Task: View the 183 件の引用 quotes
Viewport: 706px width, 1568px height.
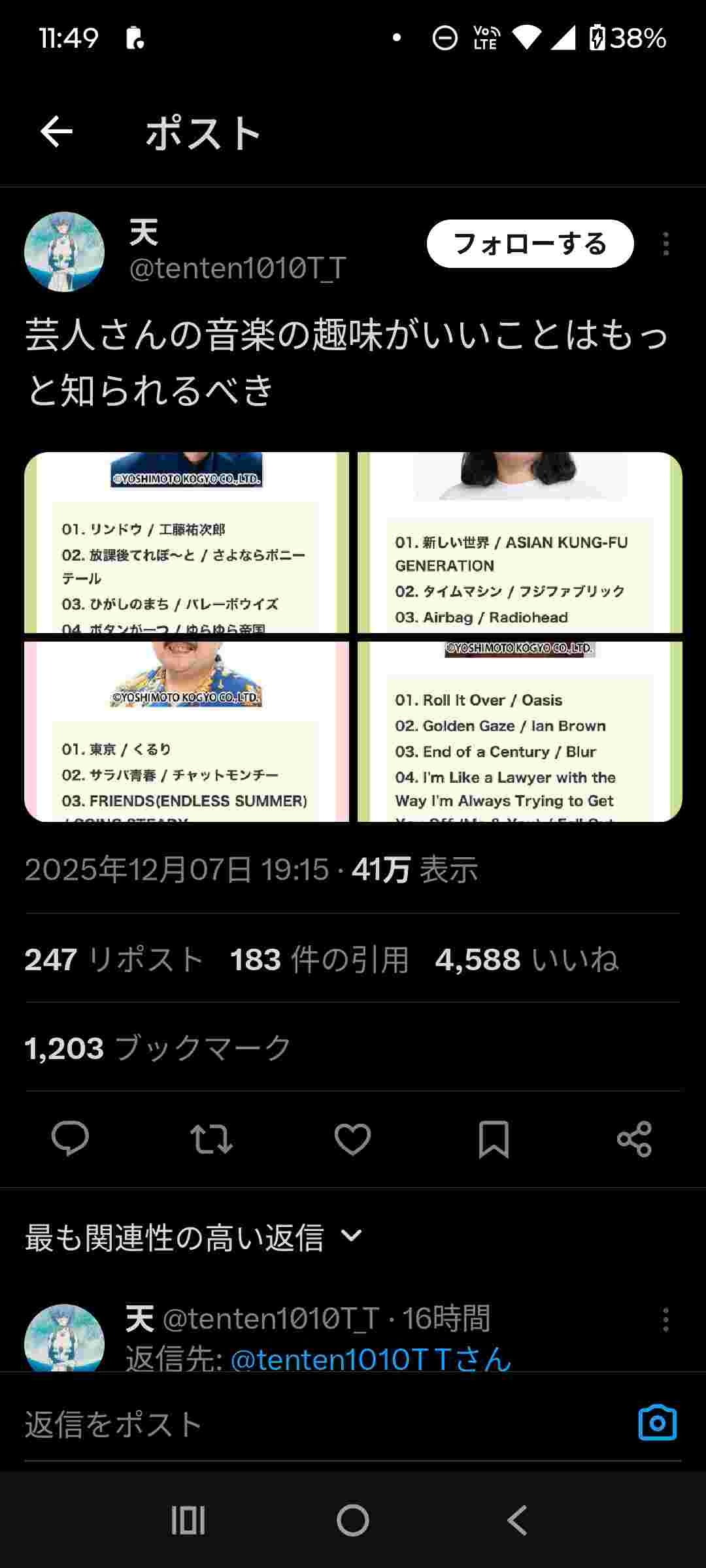Action: [x=319, y=960]
